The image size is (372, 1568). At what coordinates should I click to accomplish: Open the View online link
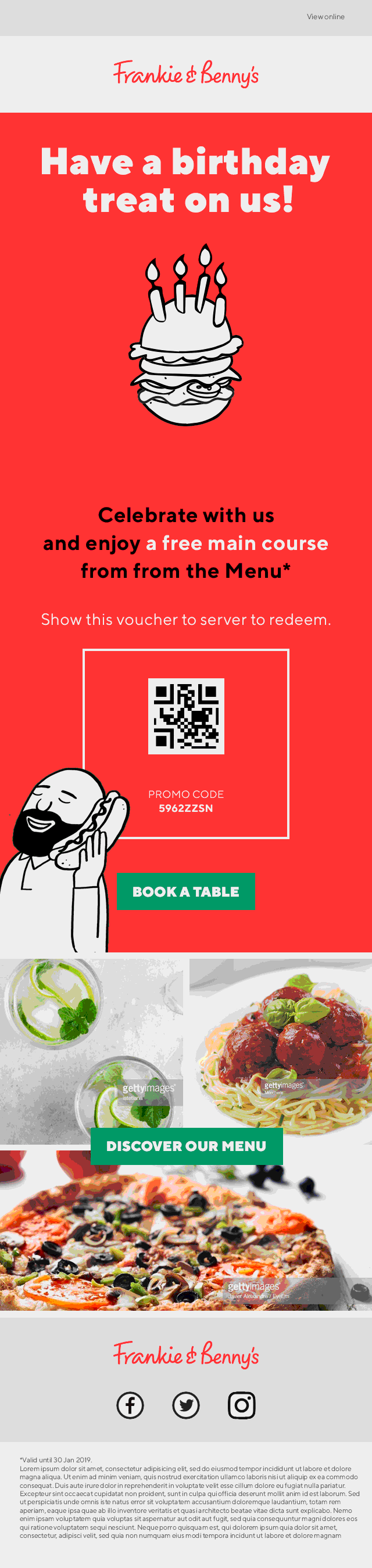(x=325, y=17)
